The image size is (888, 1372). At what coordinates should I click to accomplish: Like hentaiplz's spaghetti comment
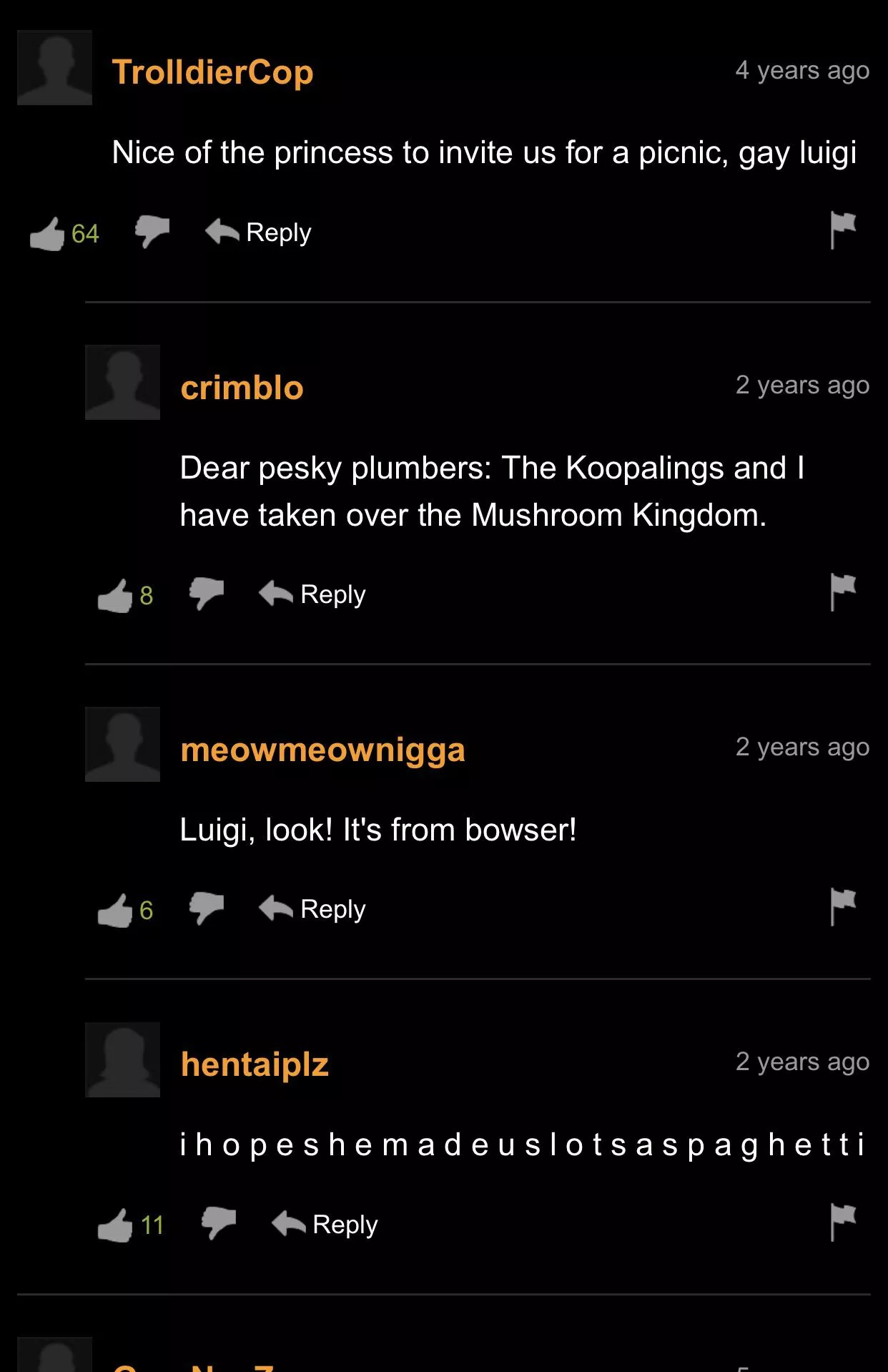(x=115, y=1225)
